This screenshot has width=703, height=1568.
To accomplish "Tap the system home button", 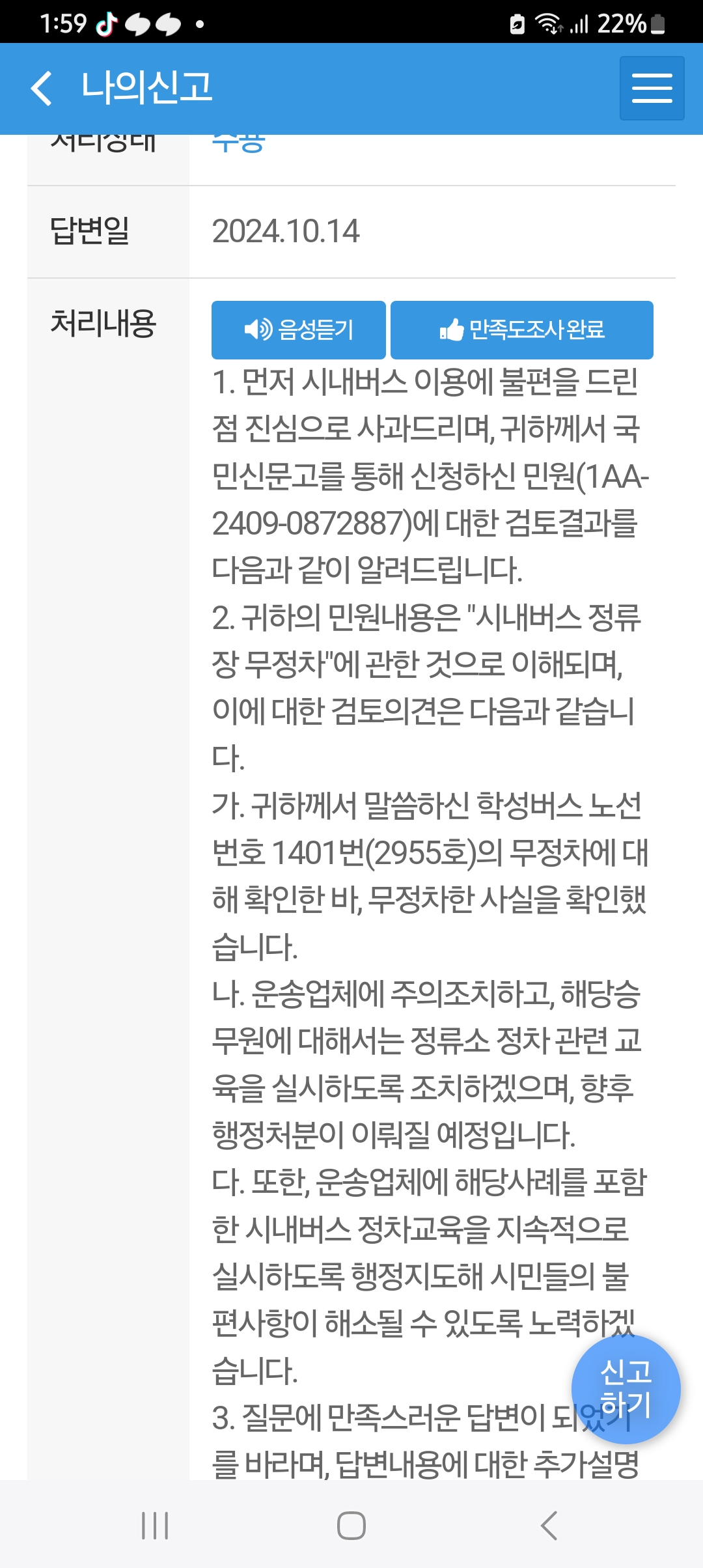I will [351, 1526].
